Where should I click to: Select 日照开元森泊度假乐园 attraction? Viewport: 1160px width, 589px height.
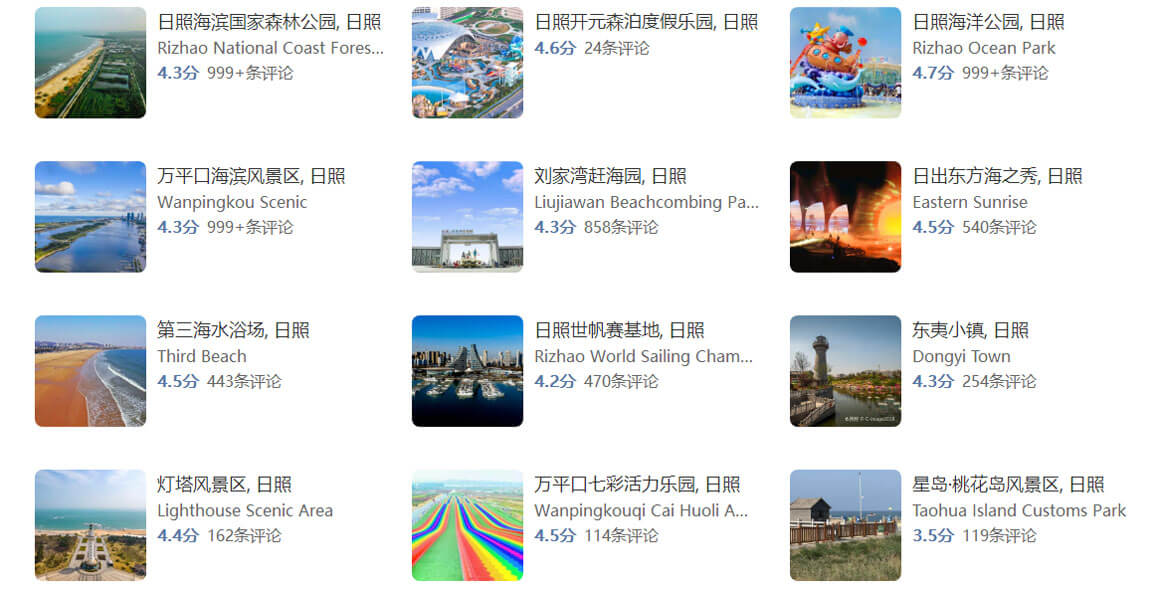pyautogui.click(x=646, y=23)
